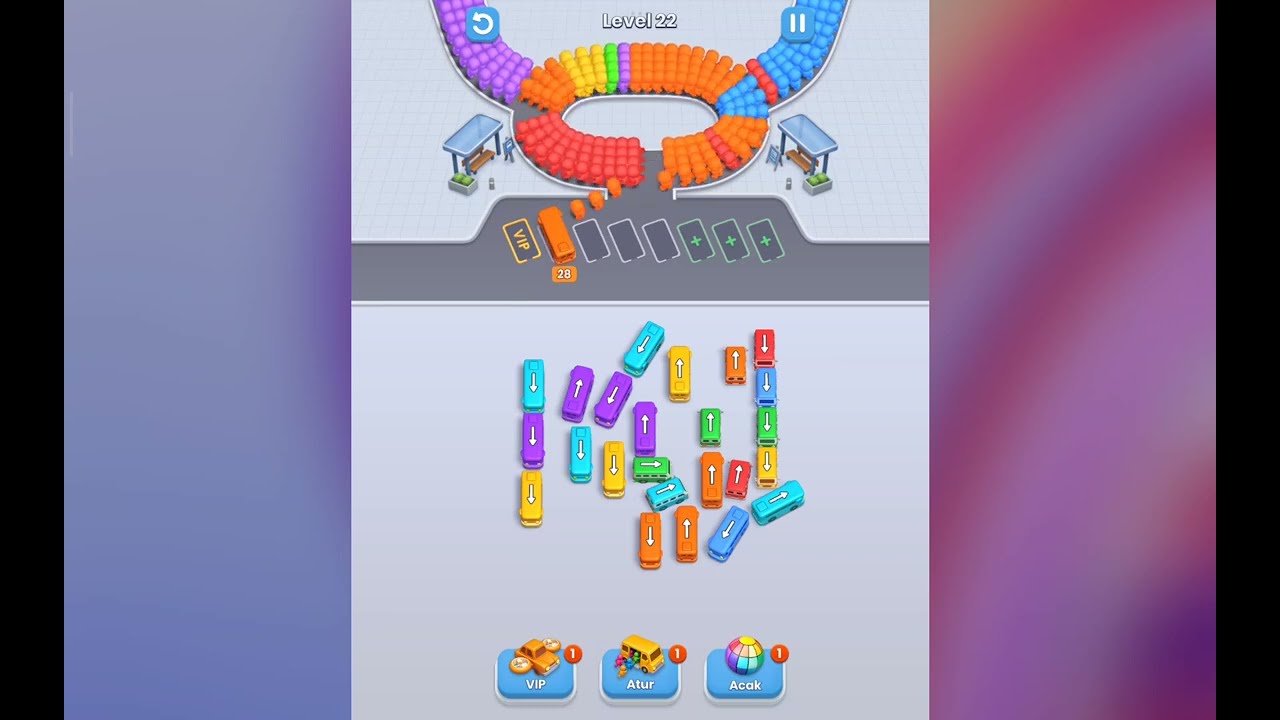The width and height of the screenshot is (1280, 720).
Task: Use the Acak shuffle booster
Action: (745, 670)
